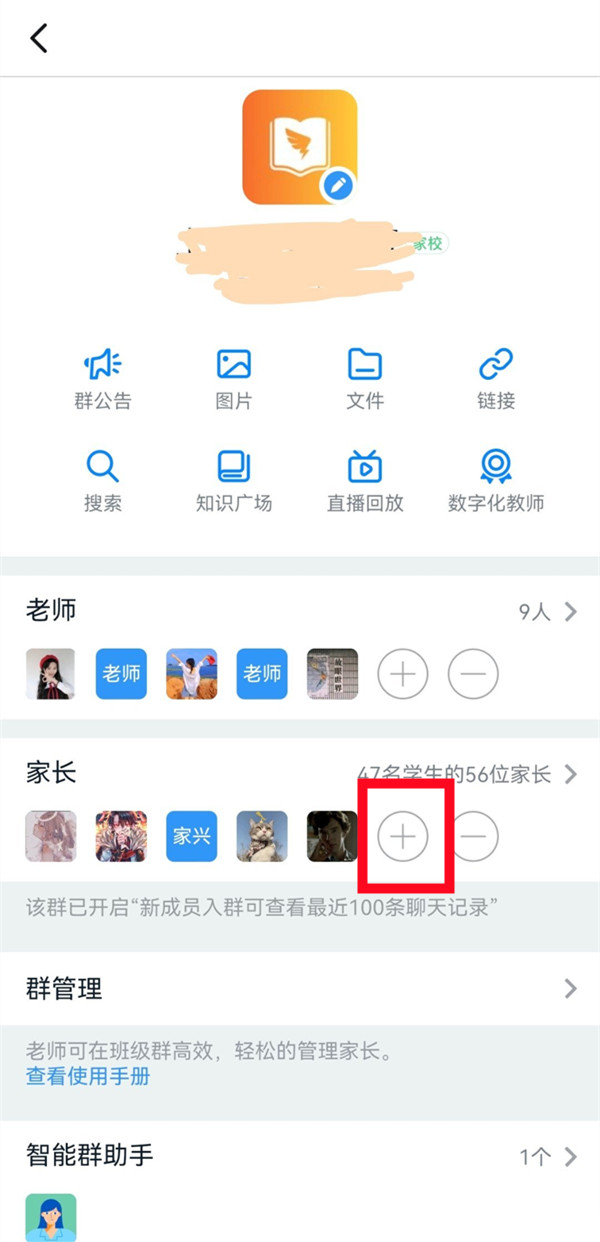Go back using the top-left arrow
Viewport: 600px width, 1242px height.
click(x=39, y=38)
